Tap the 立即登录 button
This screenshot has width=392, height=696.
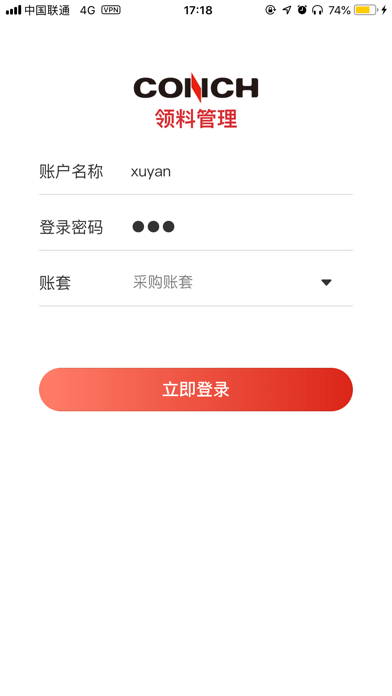[x=196, y=389]
